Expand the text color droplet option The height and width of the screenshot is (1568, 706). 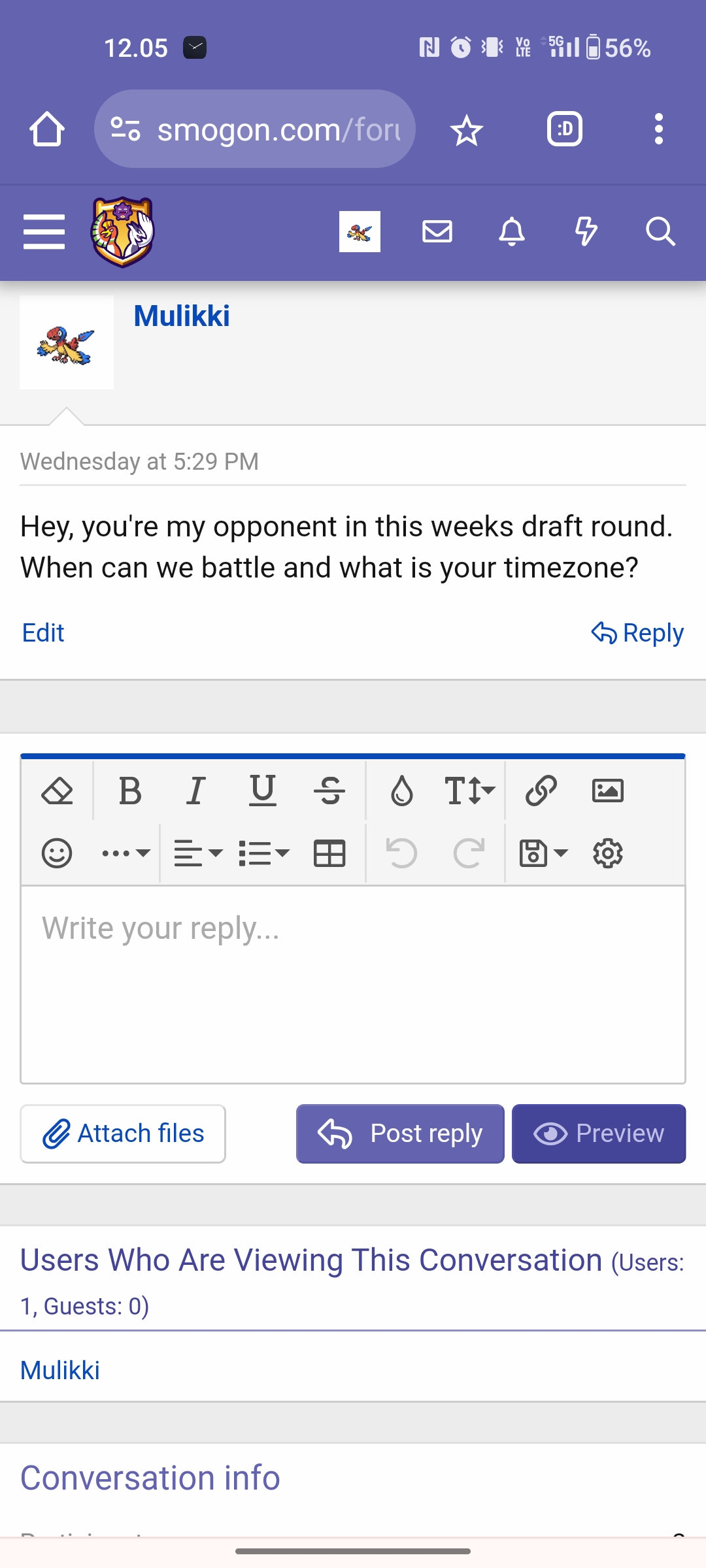point(402,791)
